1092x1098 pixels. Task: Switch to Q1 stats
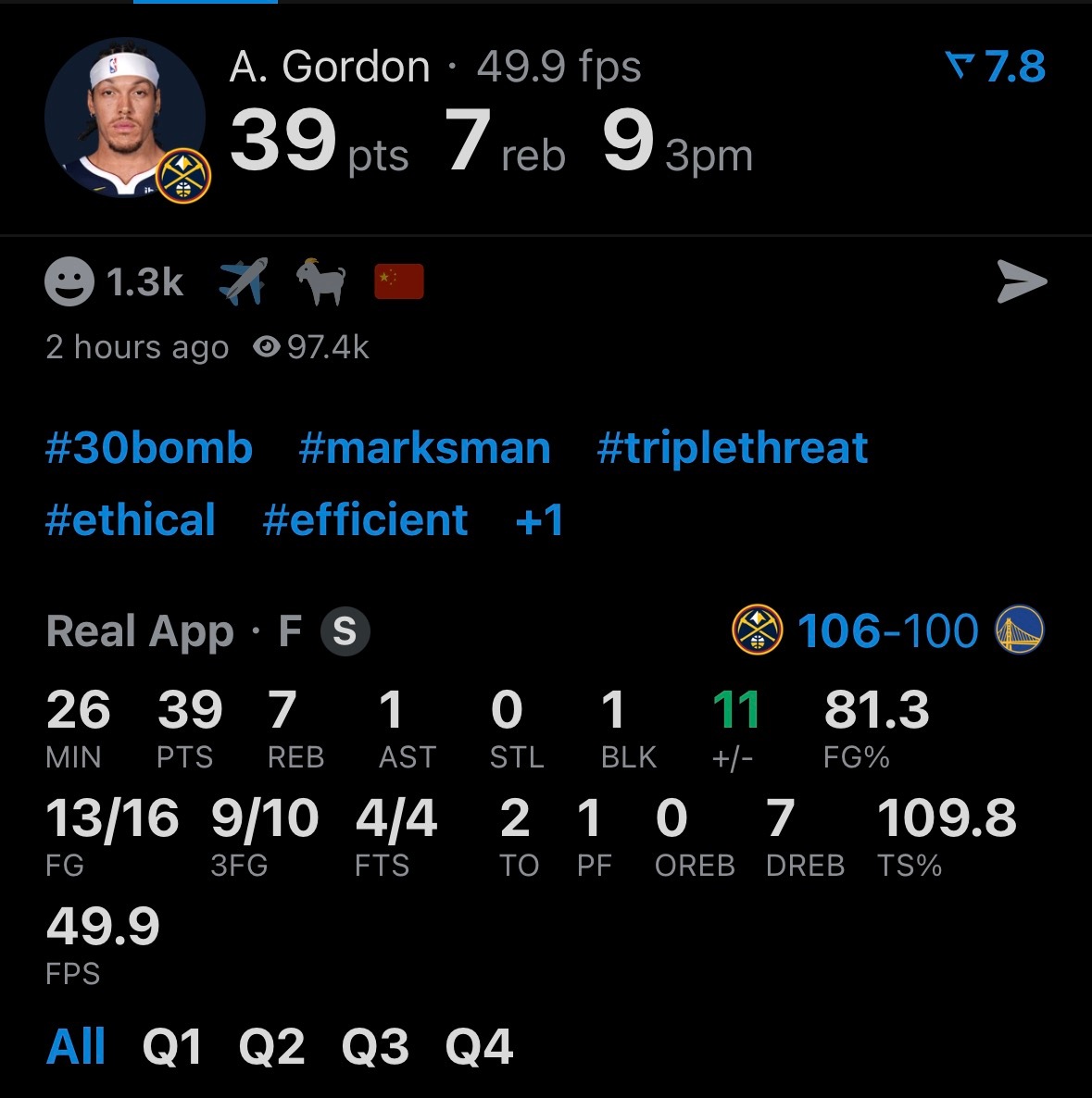[172, 1047]
